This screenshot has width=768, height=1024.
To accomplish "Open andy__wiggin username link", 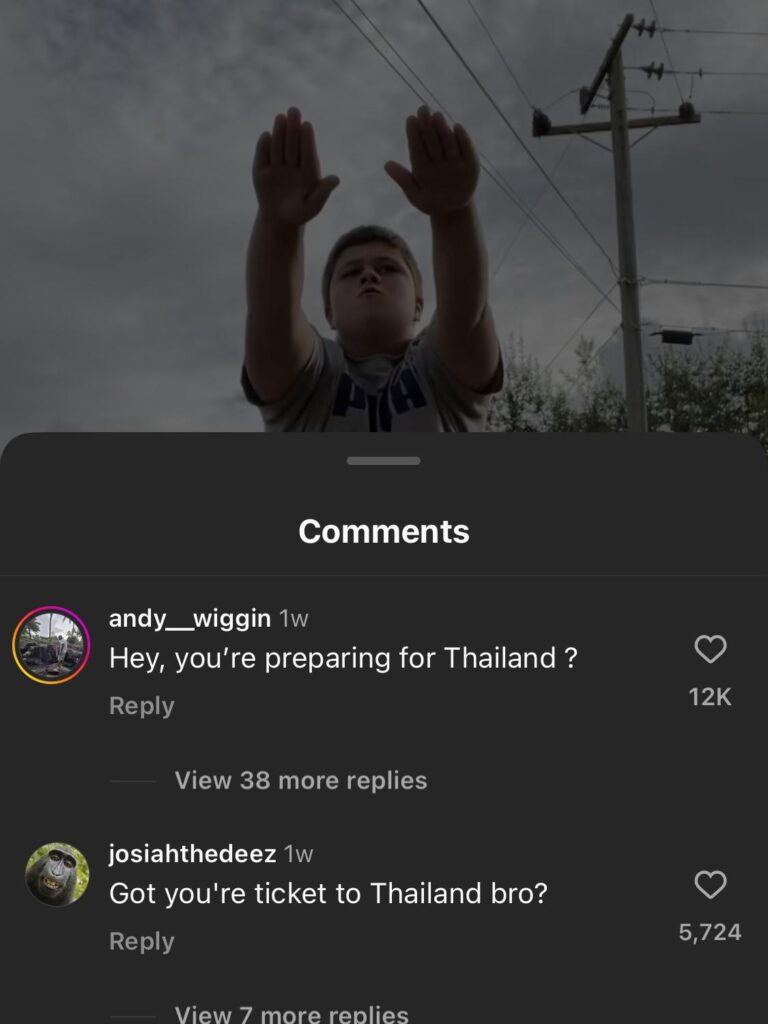I will click(189, 618).
